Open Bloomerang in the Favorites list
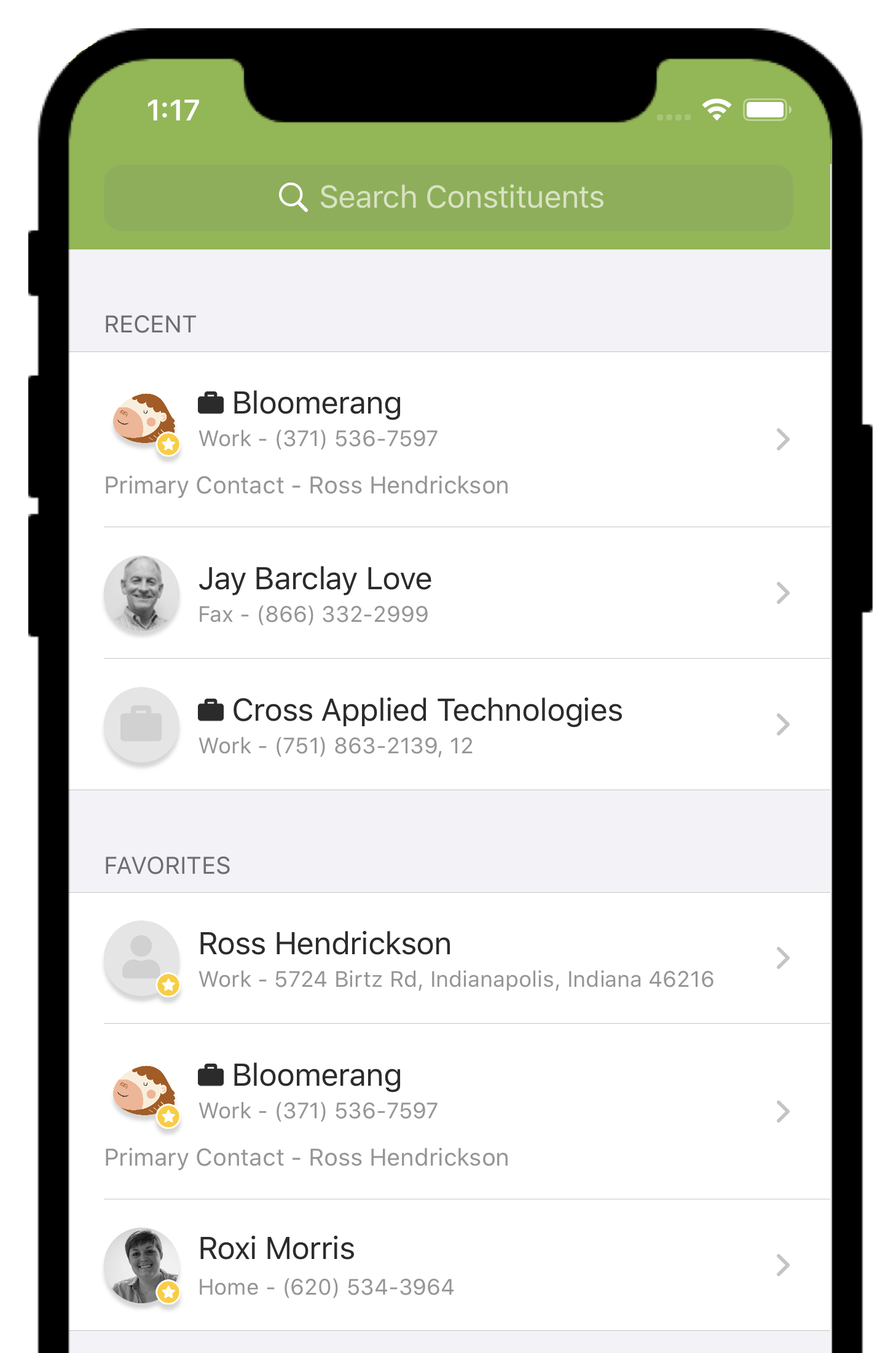 448,1111
